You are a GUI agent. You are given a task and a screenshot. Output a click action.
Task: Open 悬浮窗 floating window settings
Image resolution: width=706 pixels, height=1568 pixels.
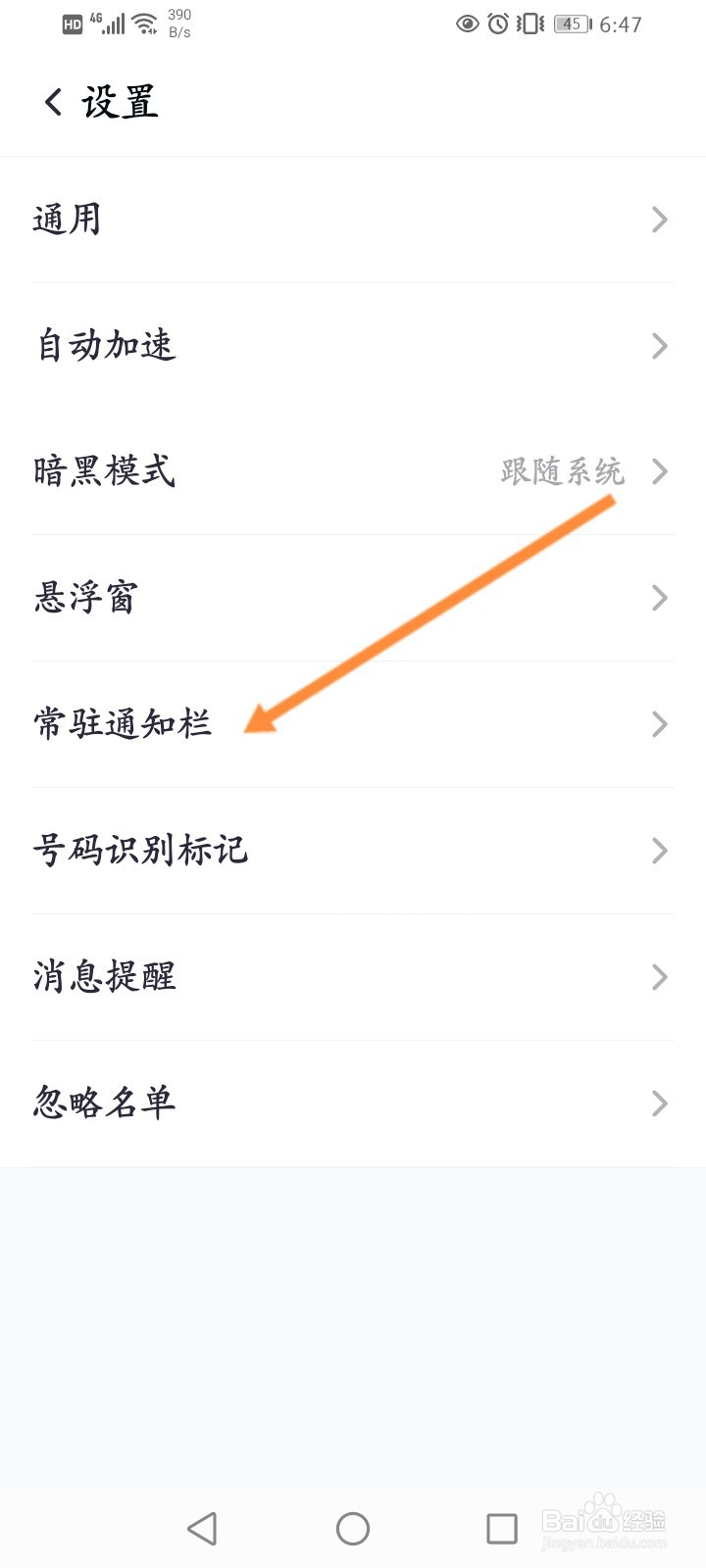[85, 598]
